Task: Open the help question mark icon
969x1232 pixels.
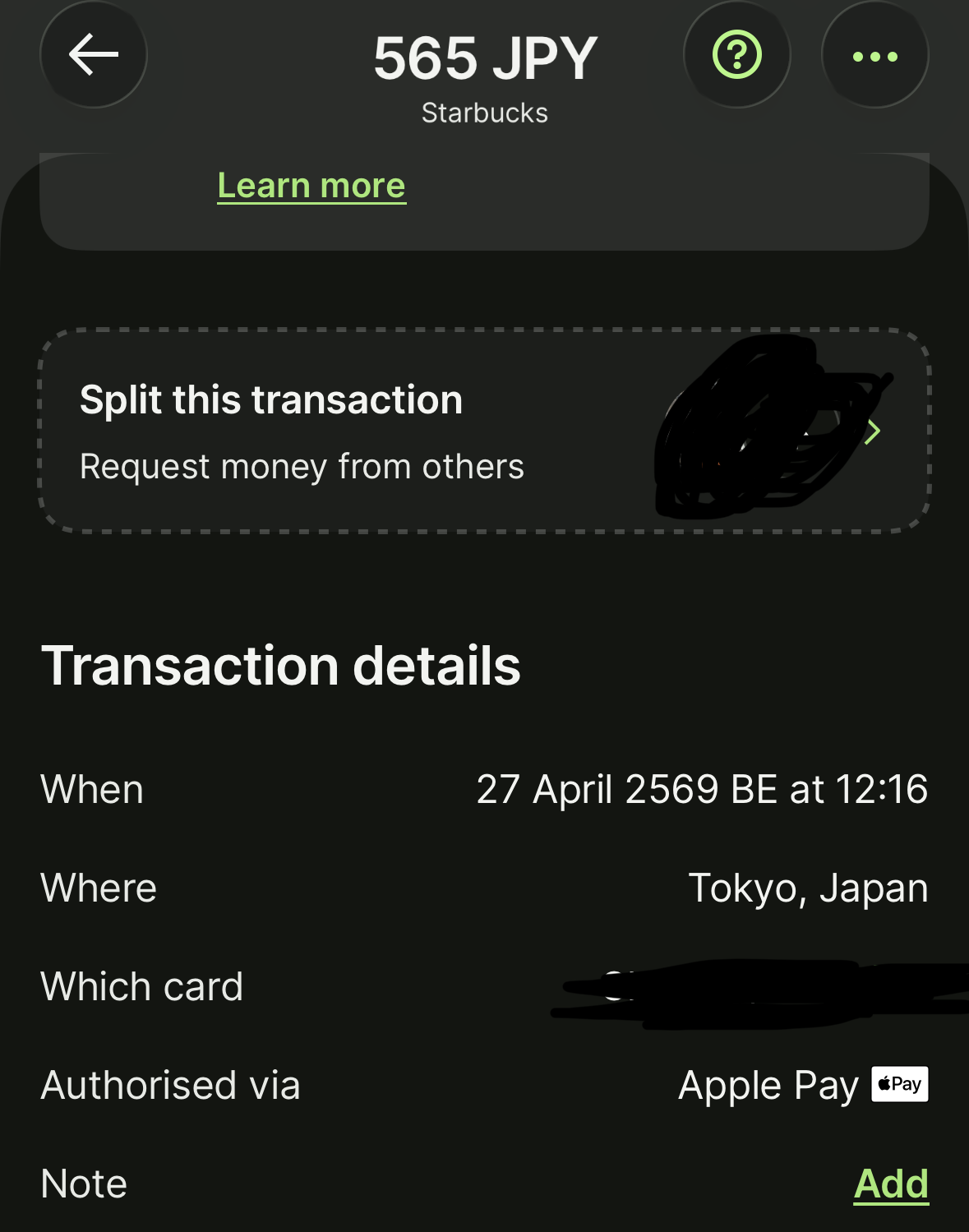Action: tap(737, 55)
